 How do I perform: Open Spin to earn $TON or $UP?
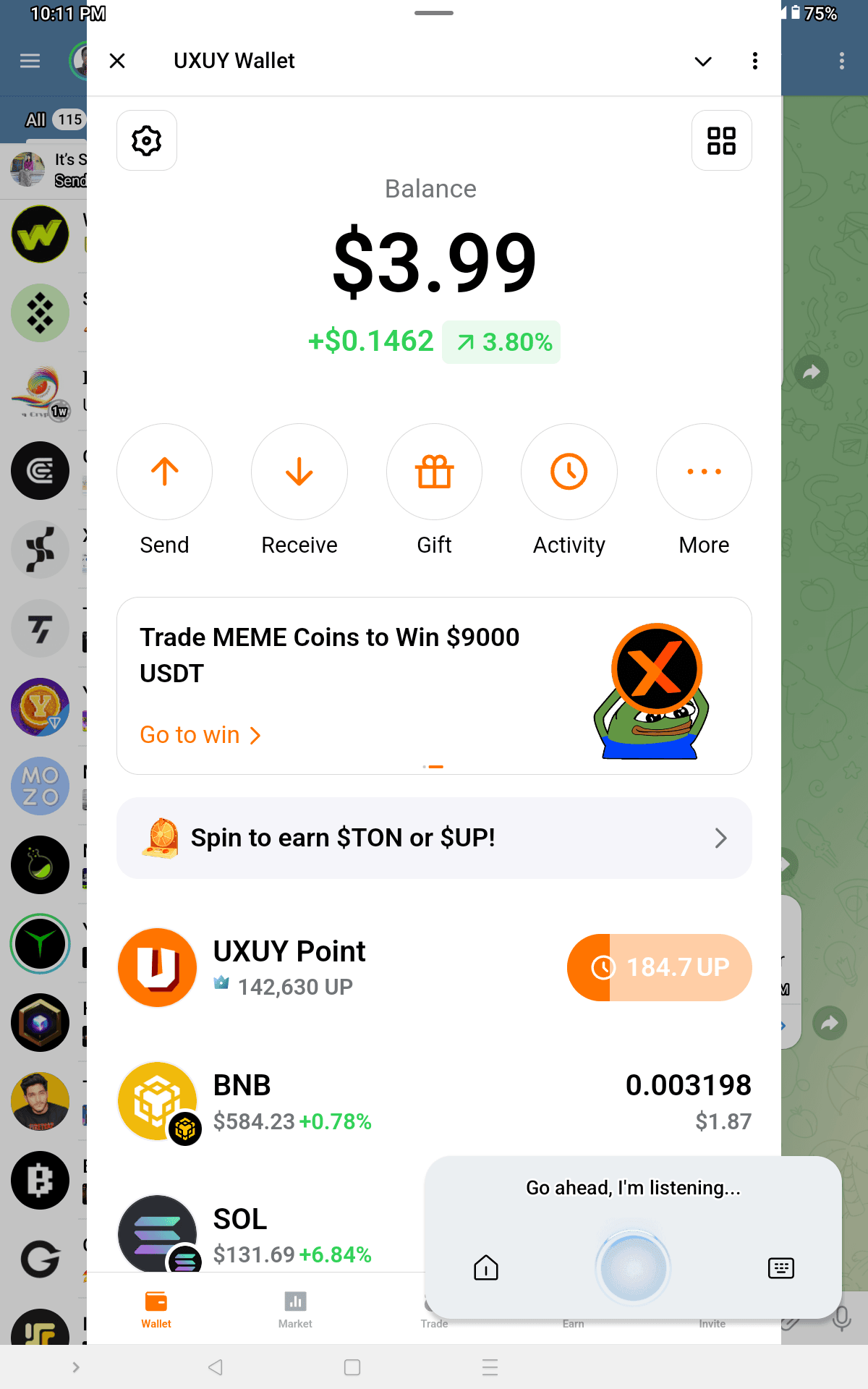coord(434,838)
